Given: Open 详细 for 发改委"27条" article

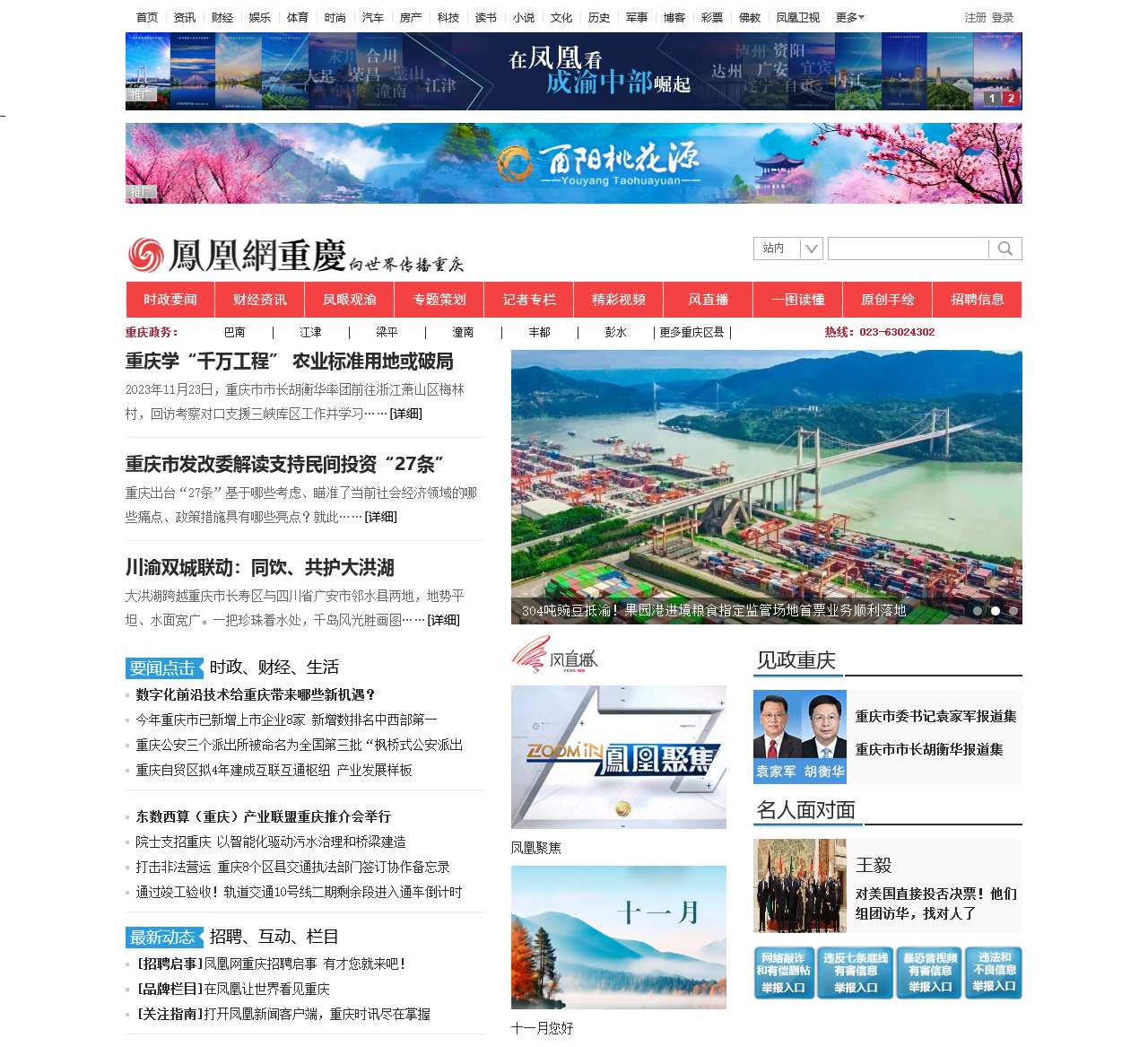Looking at the screenshot, I should coord(381,517).
